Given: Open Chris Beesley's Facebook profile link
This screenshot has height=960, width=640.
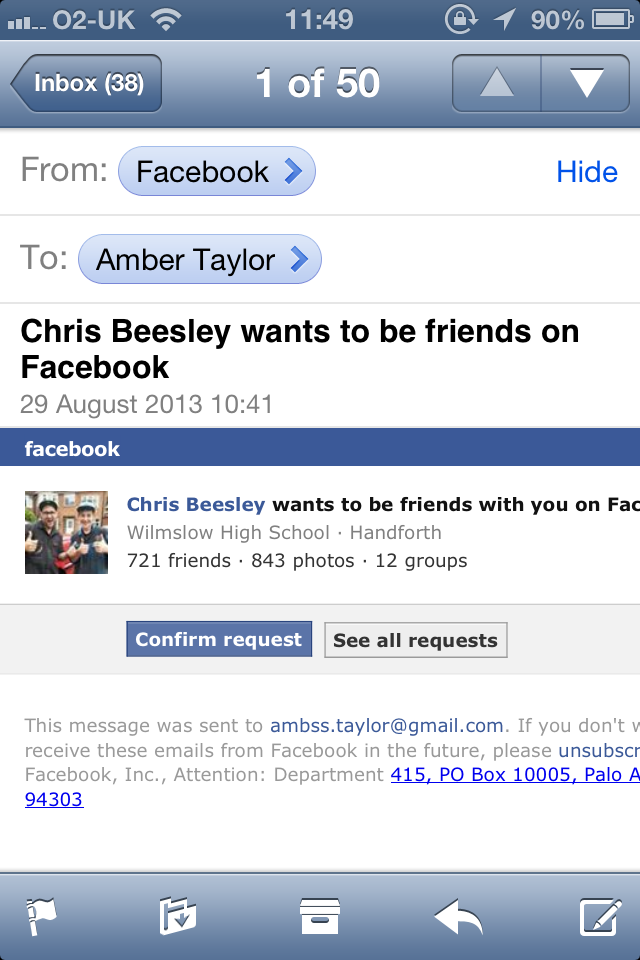Looking at the screenshot, I should pos(196,505).
